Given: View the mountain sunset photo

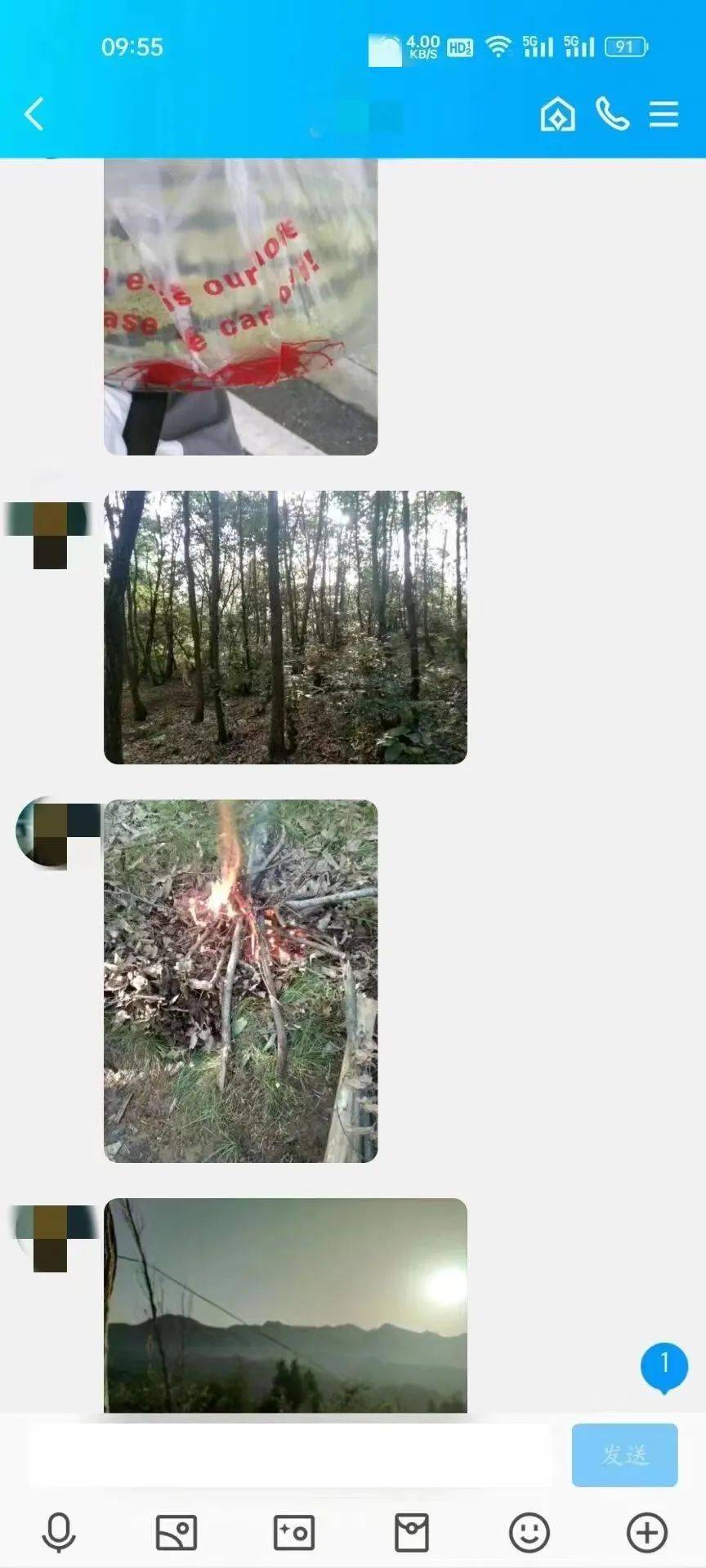Looking at the screenshot, I should point(285,1304).
